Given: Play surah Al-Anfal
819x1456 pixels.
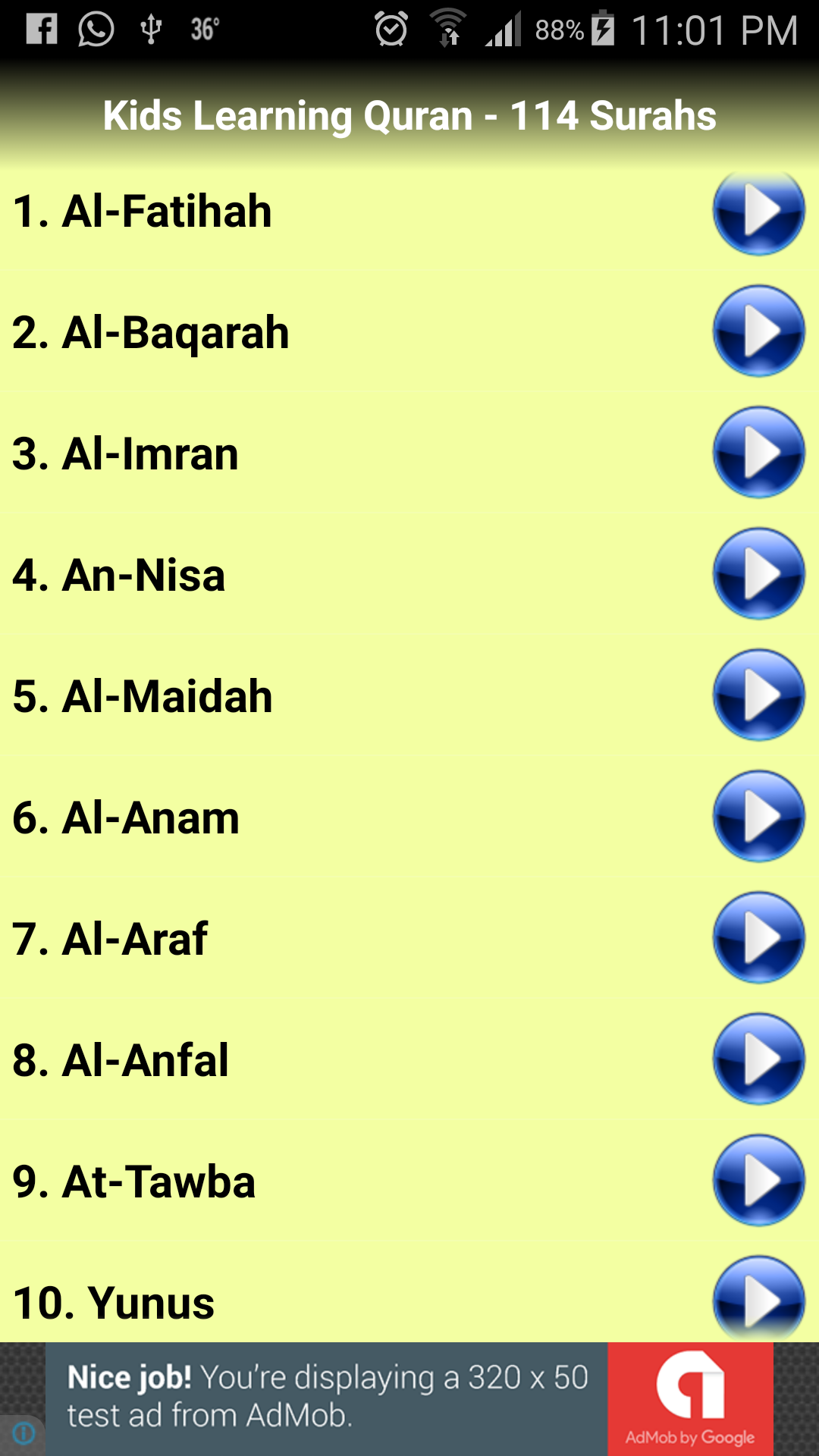Looking at the screenshot, I should (x=758, y=1059).
